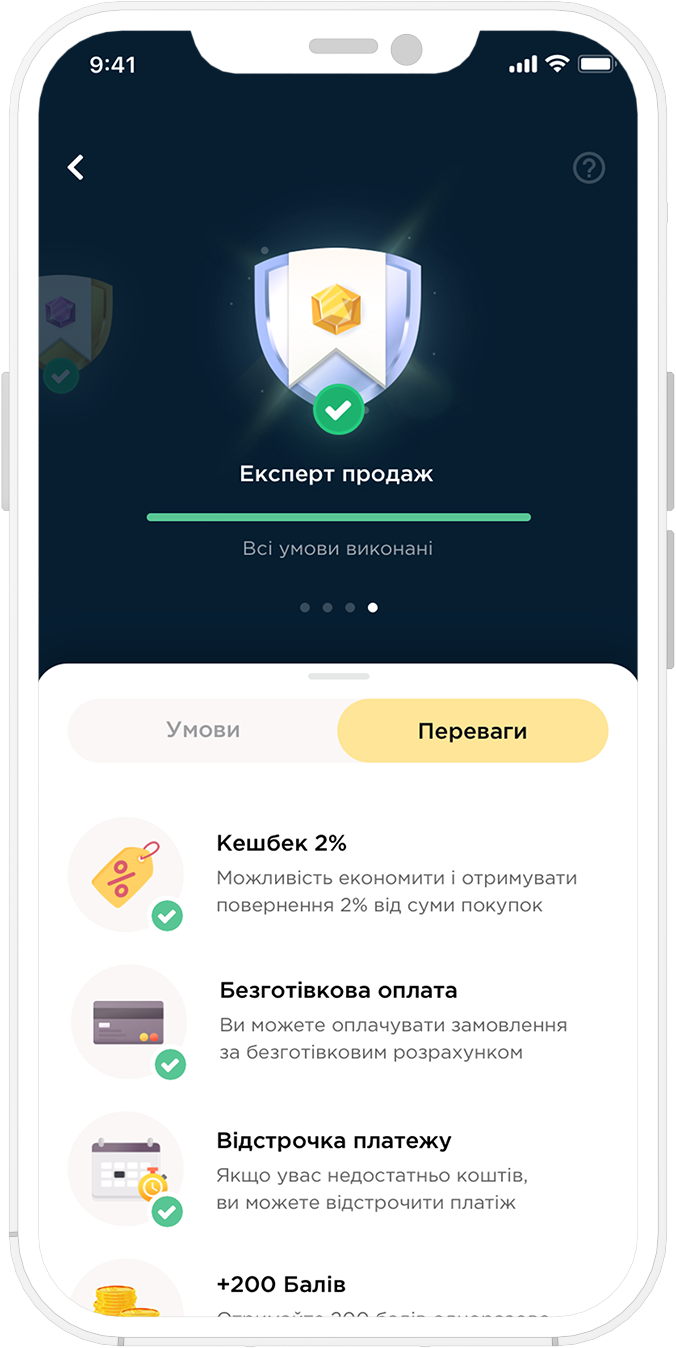Open the help question mark icon

(x=589, y=167)
